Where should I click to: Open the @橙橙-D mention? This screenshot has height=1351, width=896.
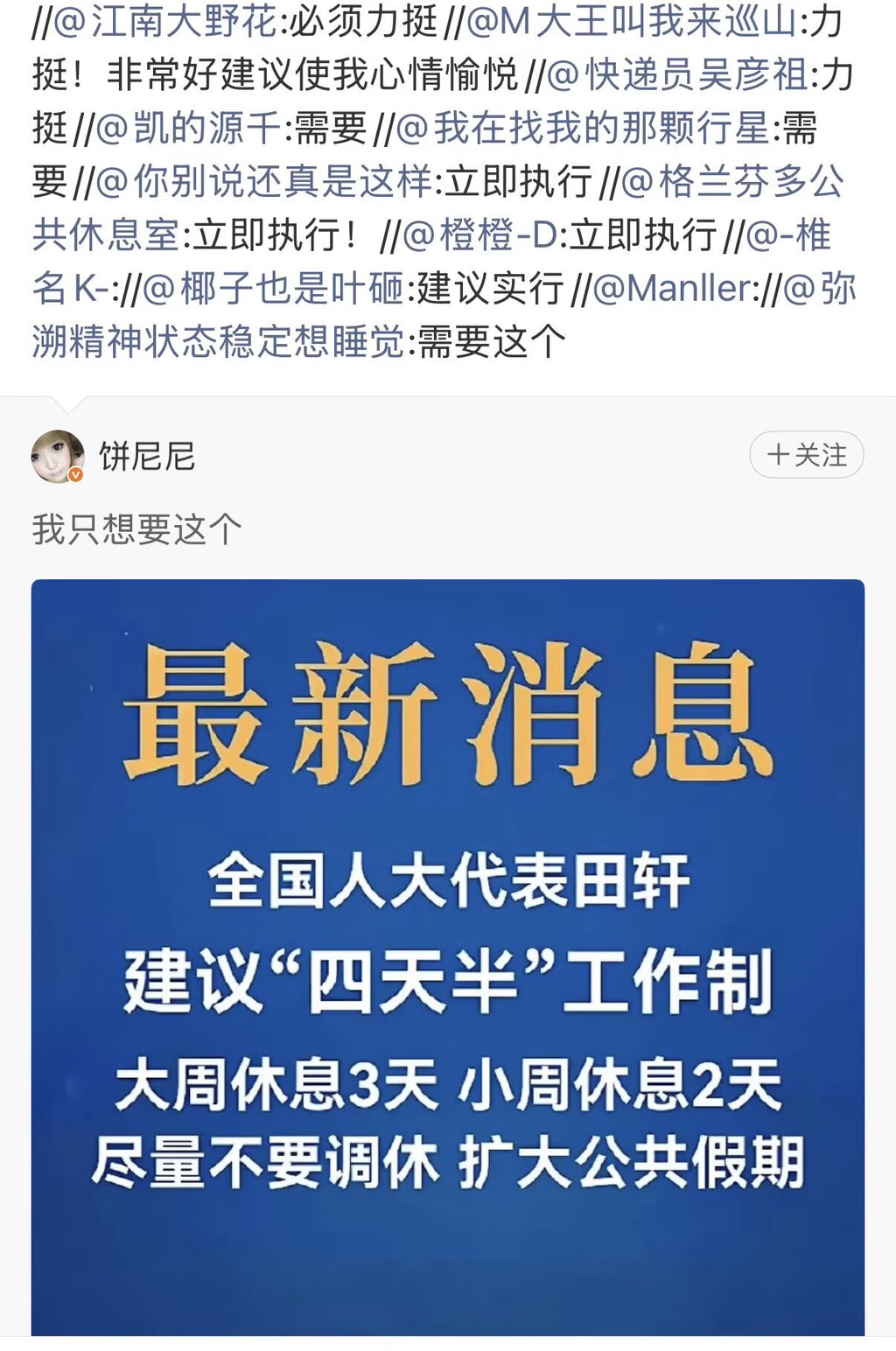pyautogui.click(x=479, y=234)
